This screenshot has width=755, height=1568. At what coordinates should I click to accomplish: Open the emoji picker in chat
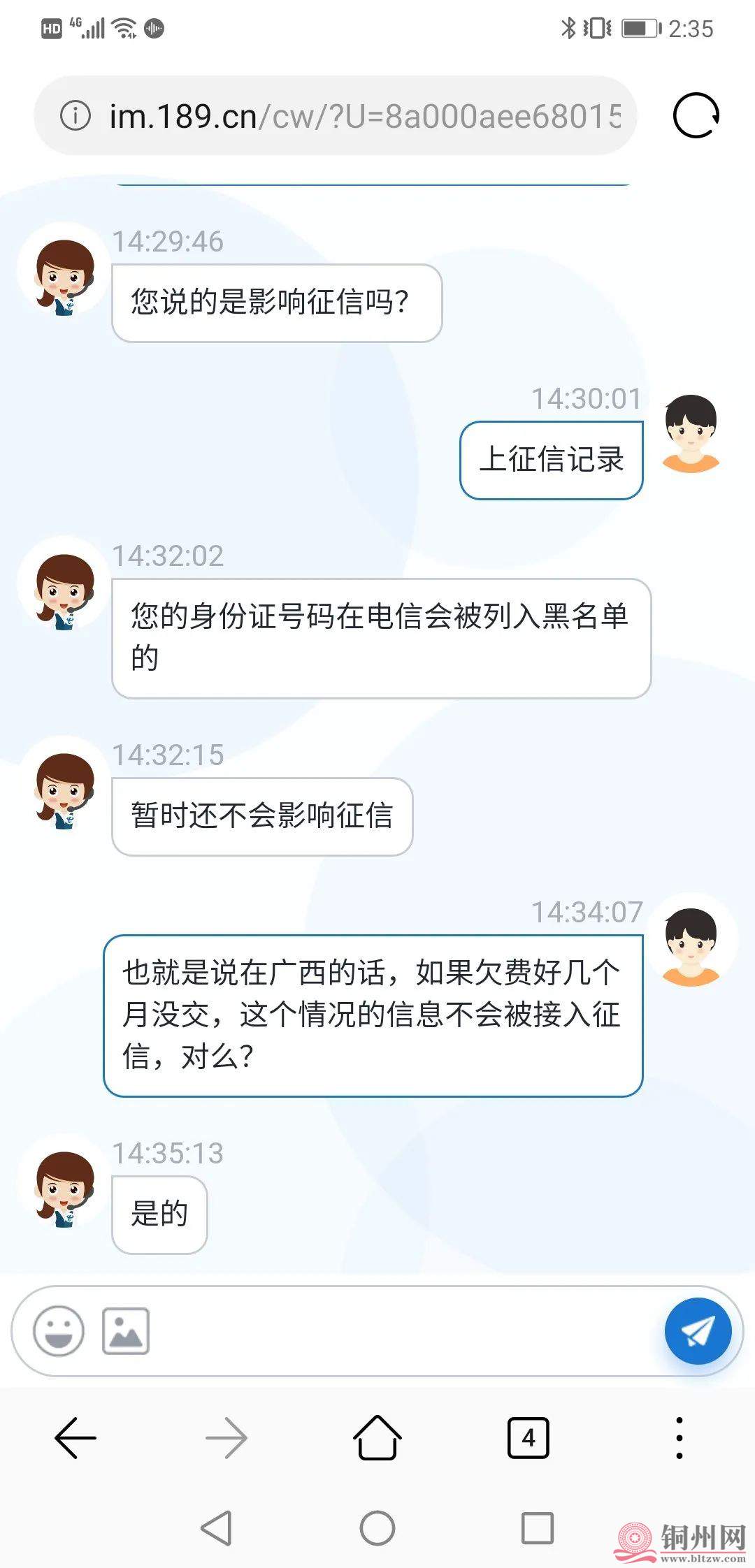point(59,1330)
